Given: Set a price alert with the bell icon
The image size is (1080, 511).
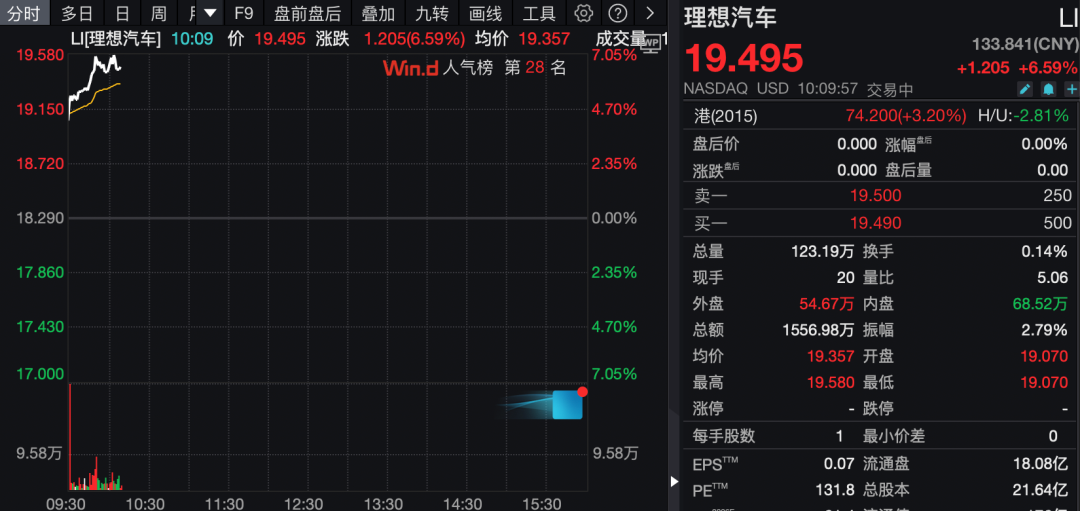Looking at the screenshot, I should [x=1048, y=89].
